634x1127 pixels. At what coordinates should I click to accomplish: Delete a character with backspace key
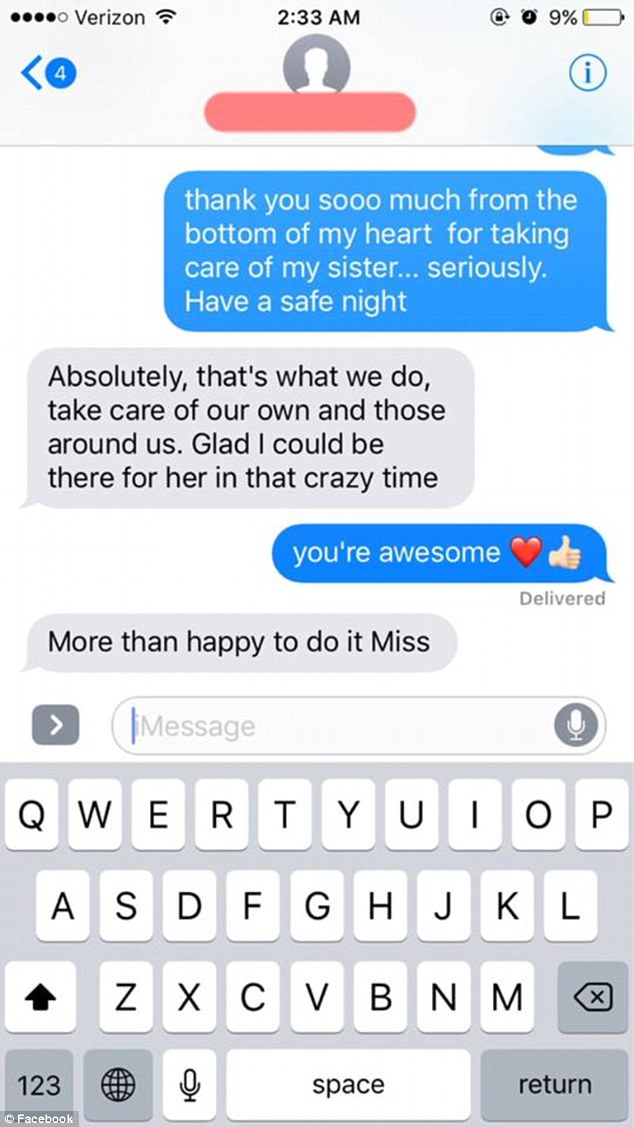click(x=594, y=996)
